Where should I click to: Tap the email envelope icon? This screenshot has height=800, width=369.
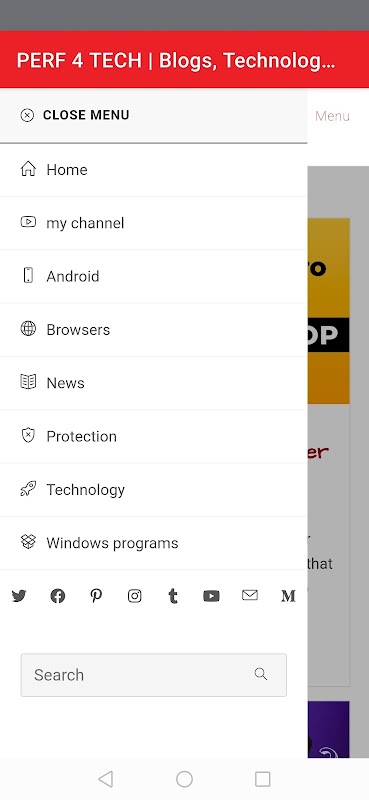tap(250, 595)
